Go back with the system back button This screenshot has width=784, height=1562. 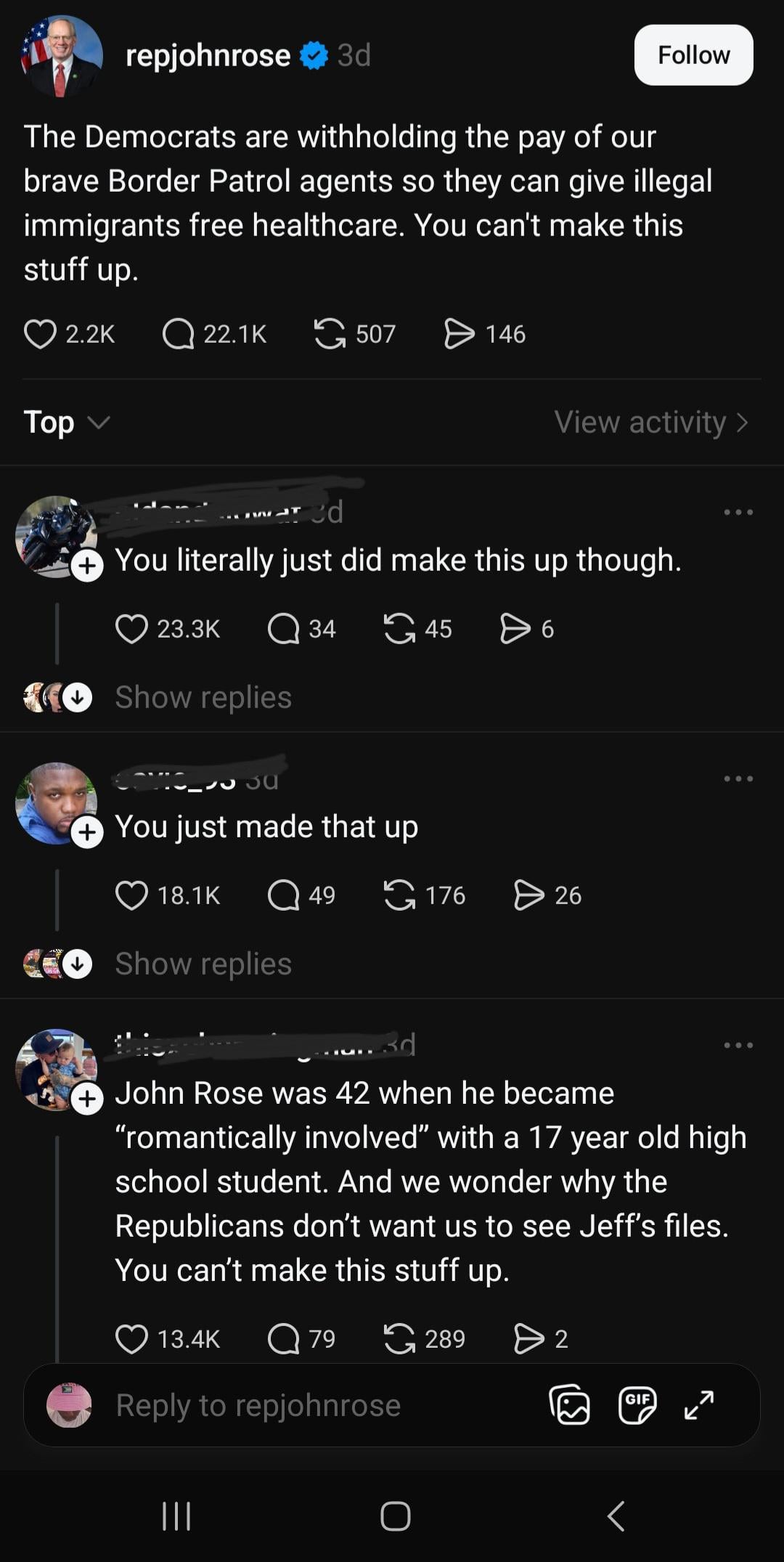(616, 1516)
